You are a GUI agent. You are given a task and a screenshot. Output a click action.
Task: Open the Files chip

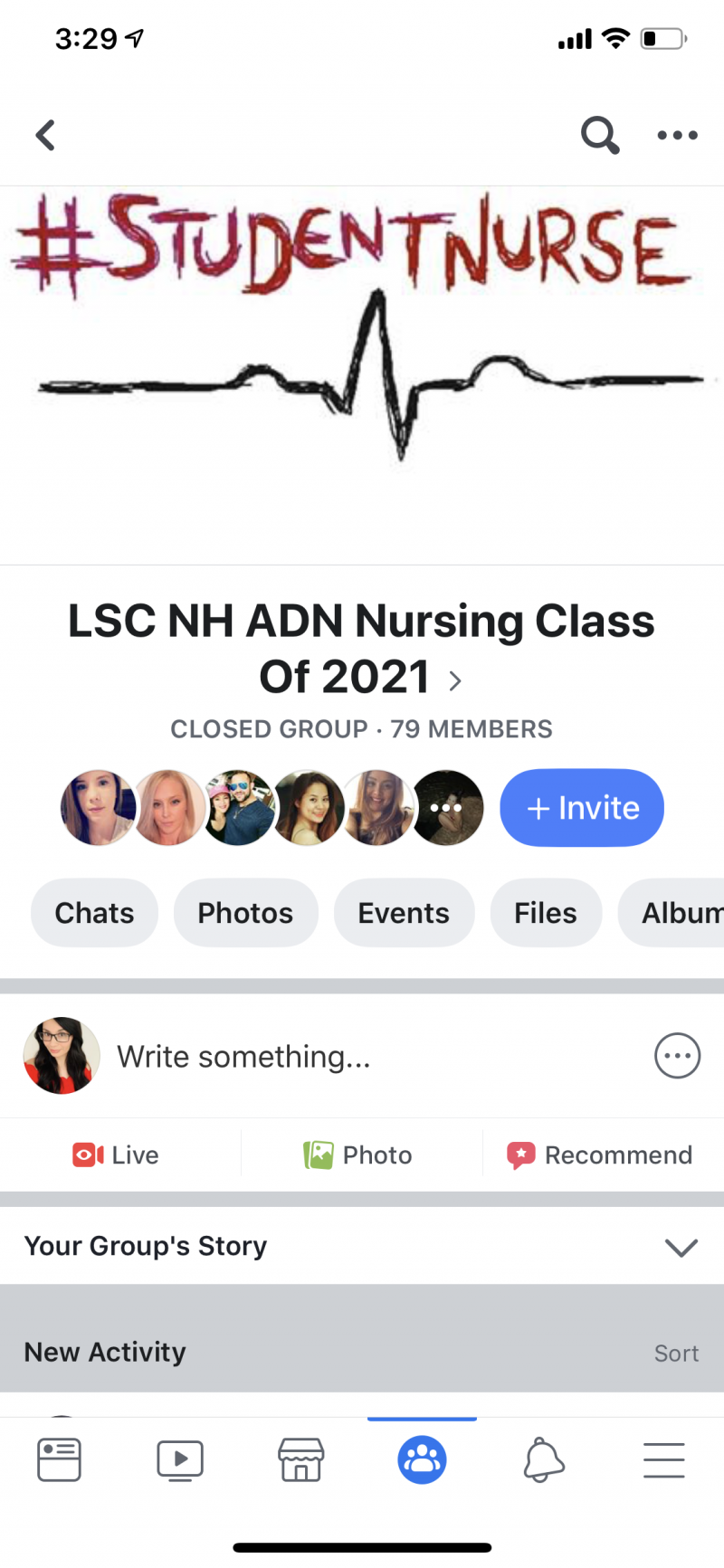[x=546, y=913]
